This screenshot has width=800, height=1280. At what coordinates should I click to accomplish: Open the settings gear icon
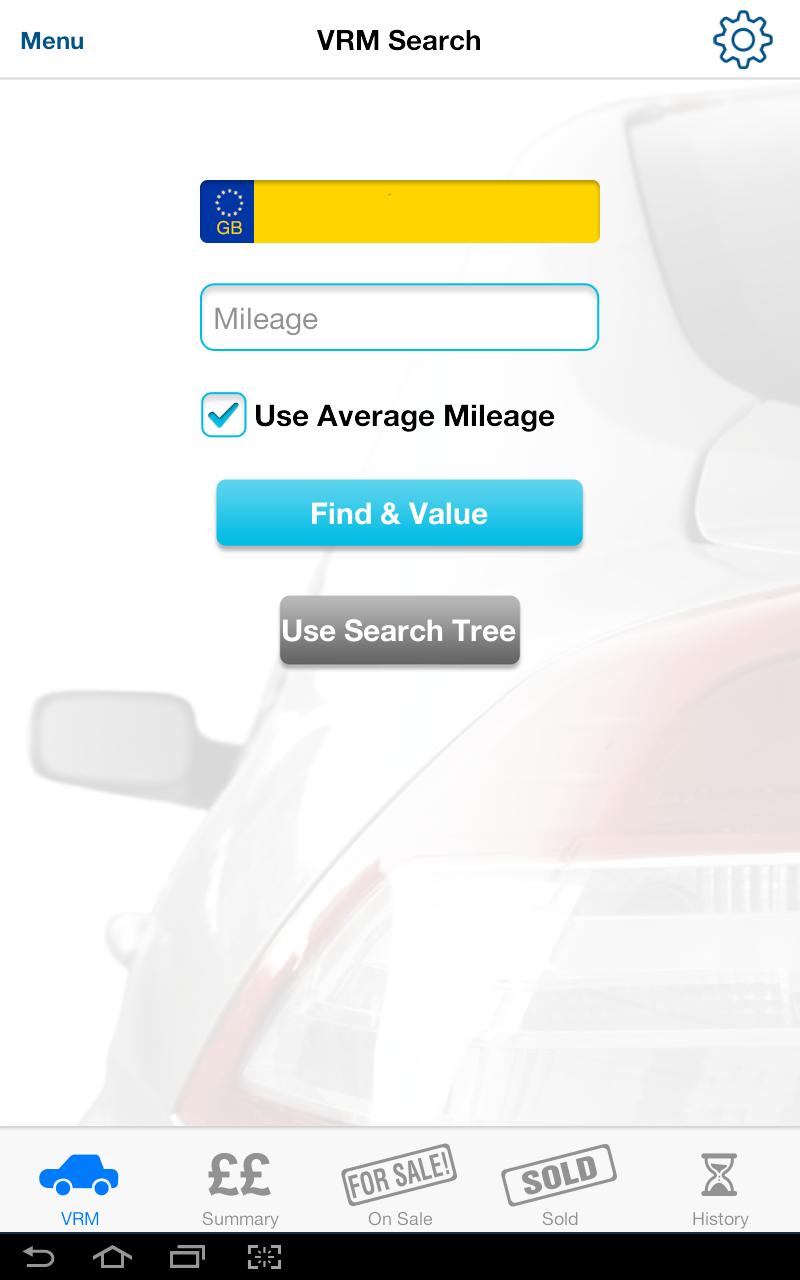pyautogui.click(x=742, y=40)
